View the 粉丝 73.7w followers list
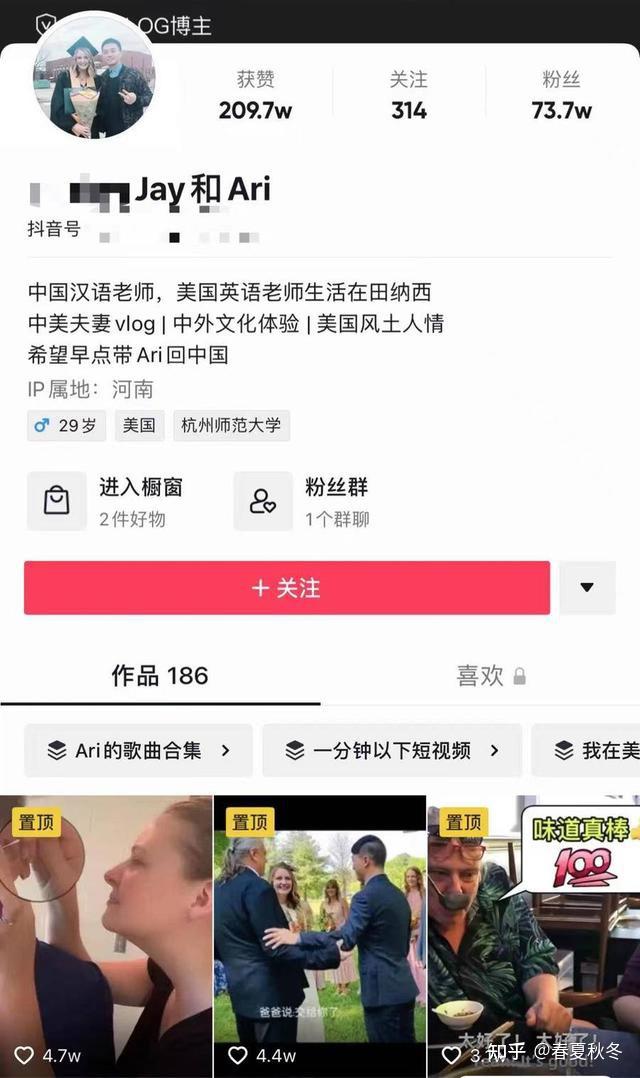 coord(562,96)
